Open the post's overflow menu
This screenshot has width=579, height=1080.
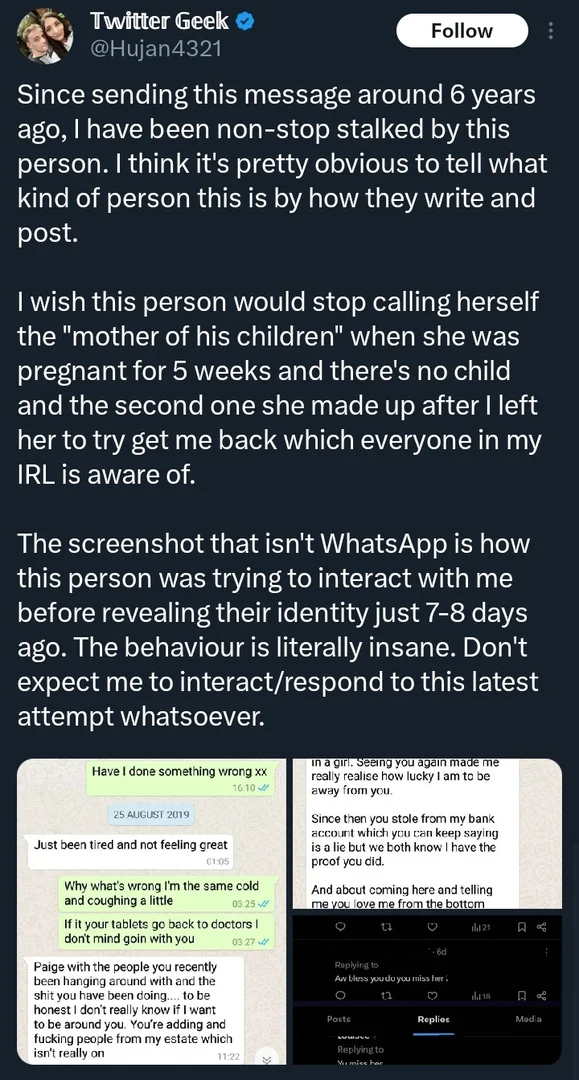[550, 31]
